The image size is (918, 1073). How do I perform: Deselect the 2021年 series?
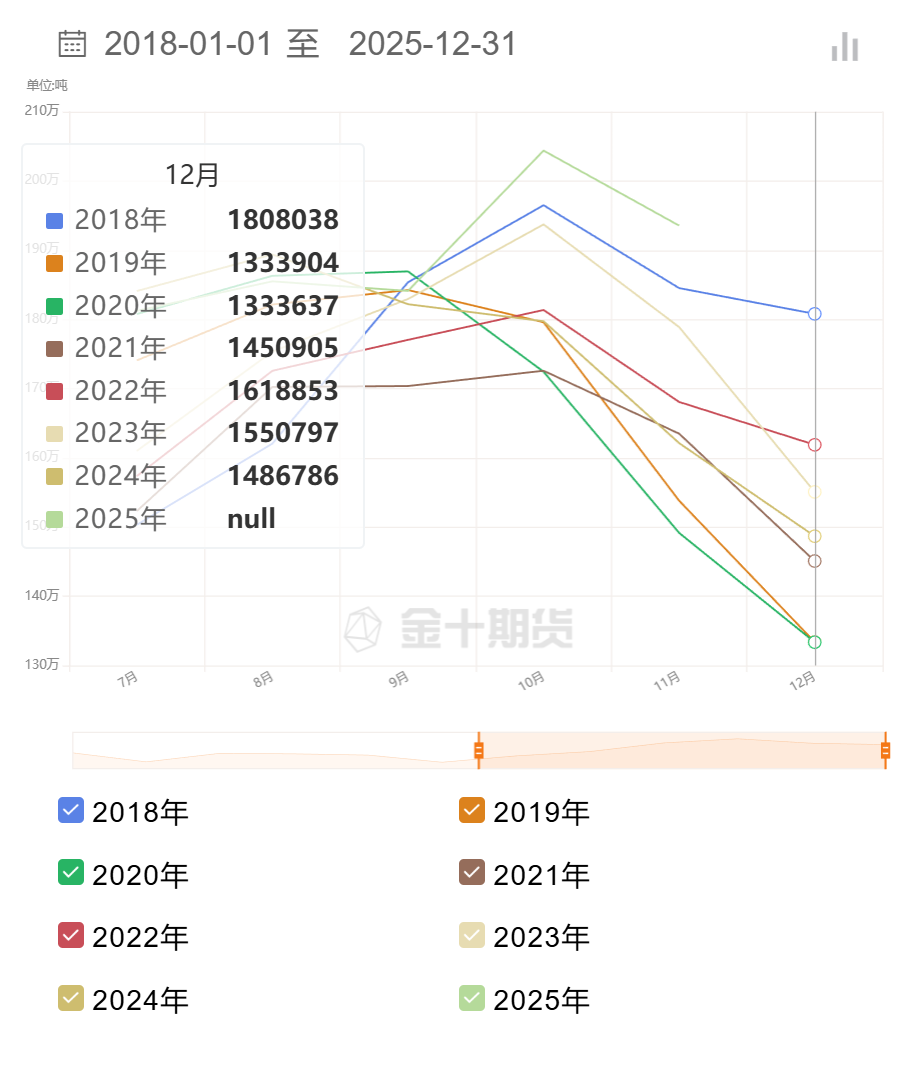[471, 874]
